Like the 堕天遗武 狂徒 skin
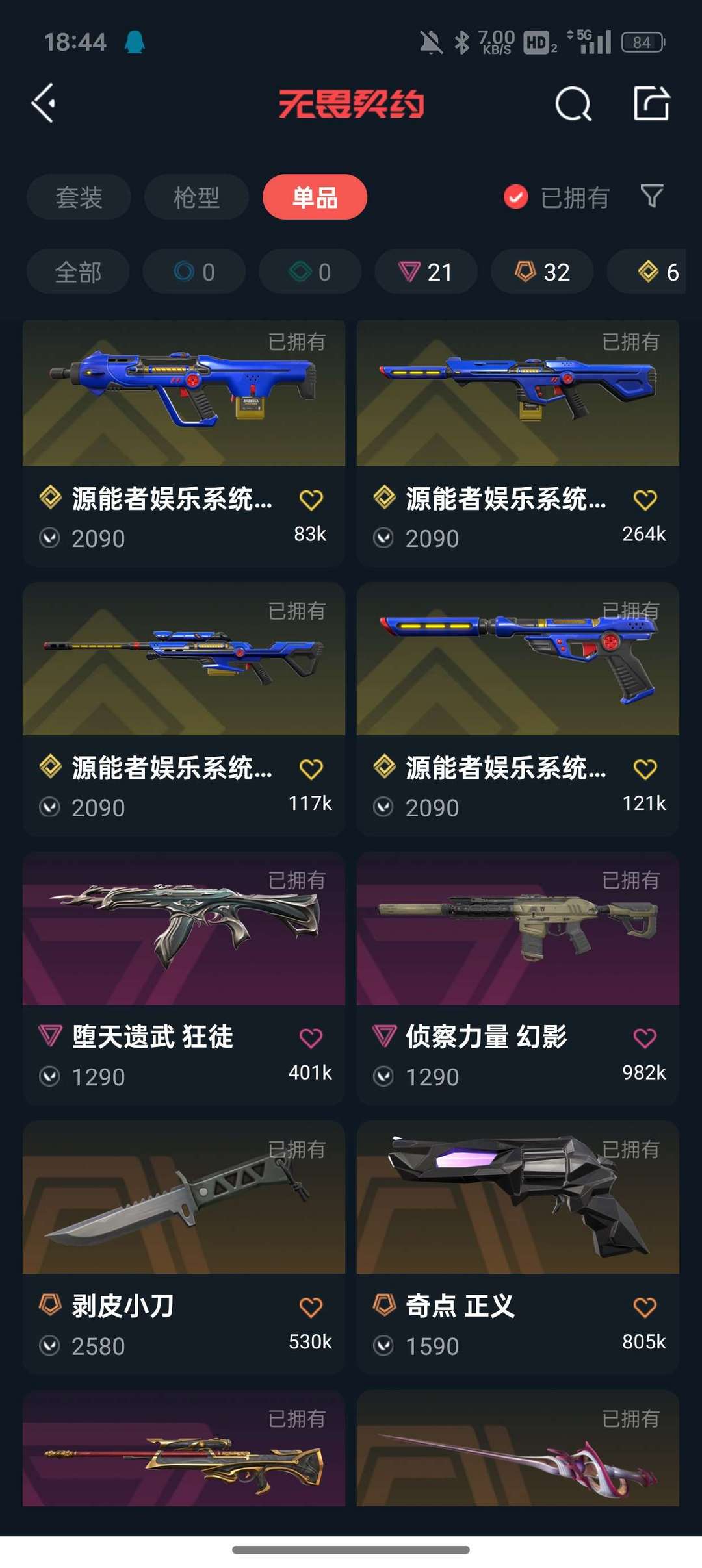Screen dimensions: 702x1568 (x=311, y=1038)
